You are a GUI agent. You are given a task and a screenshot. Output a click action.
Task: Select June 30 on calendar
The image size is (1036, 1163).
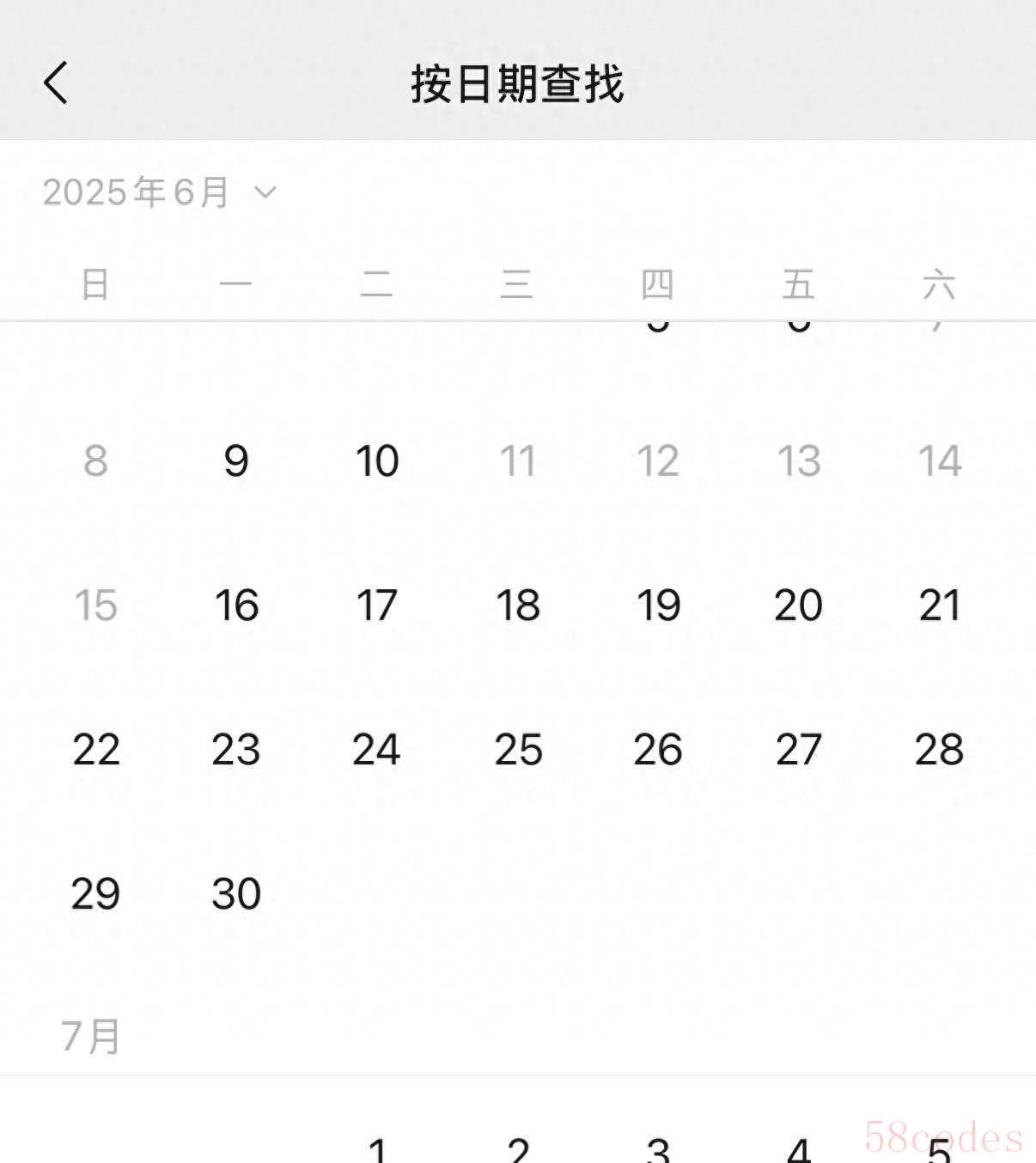[236, 894]
